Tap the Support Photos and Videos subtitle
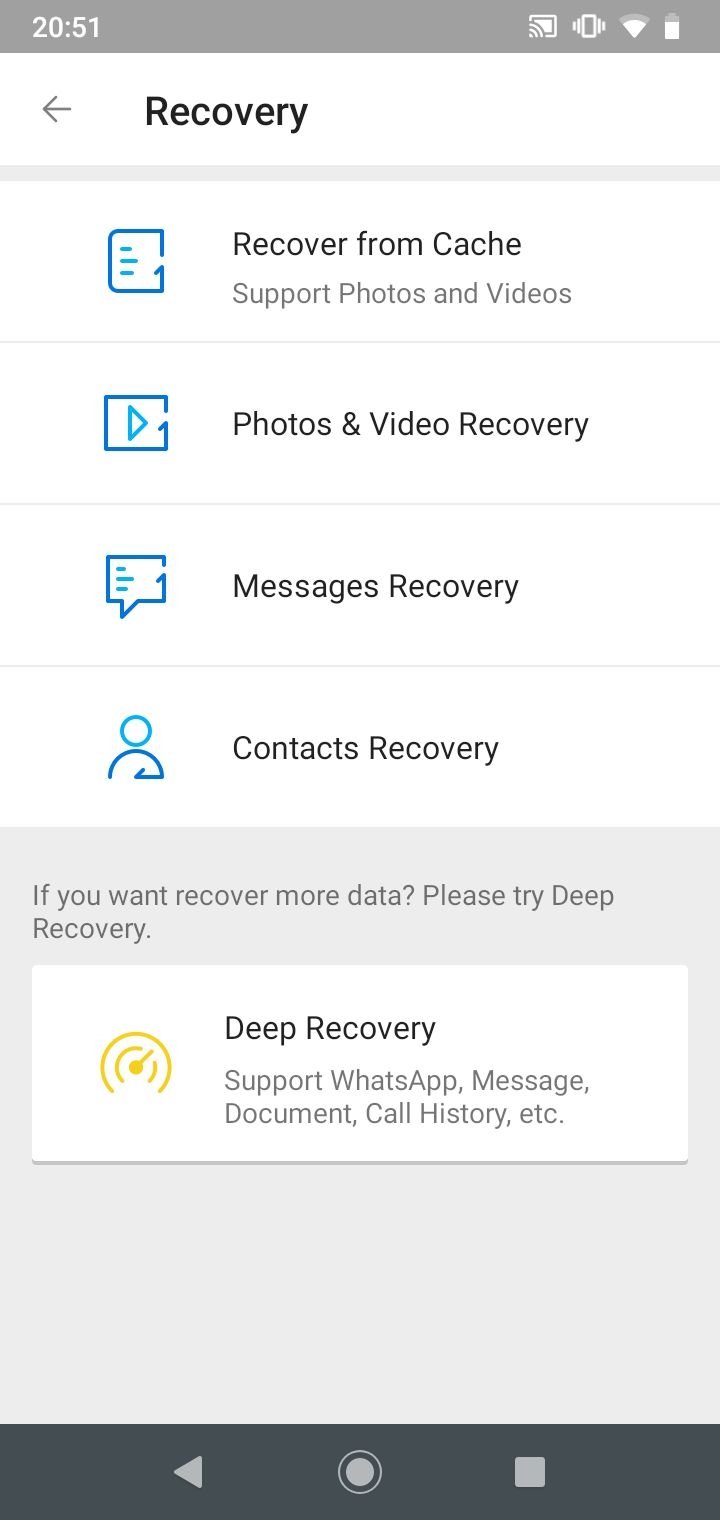The width and height of the screenshot is (720, 1520). click(x=401, y=293)
